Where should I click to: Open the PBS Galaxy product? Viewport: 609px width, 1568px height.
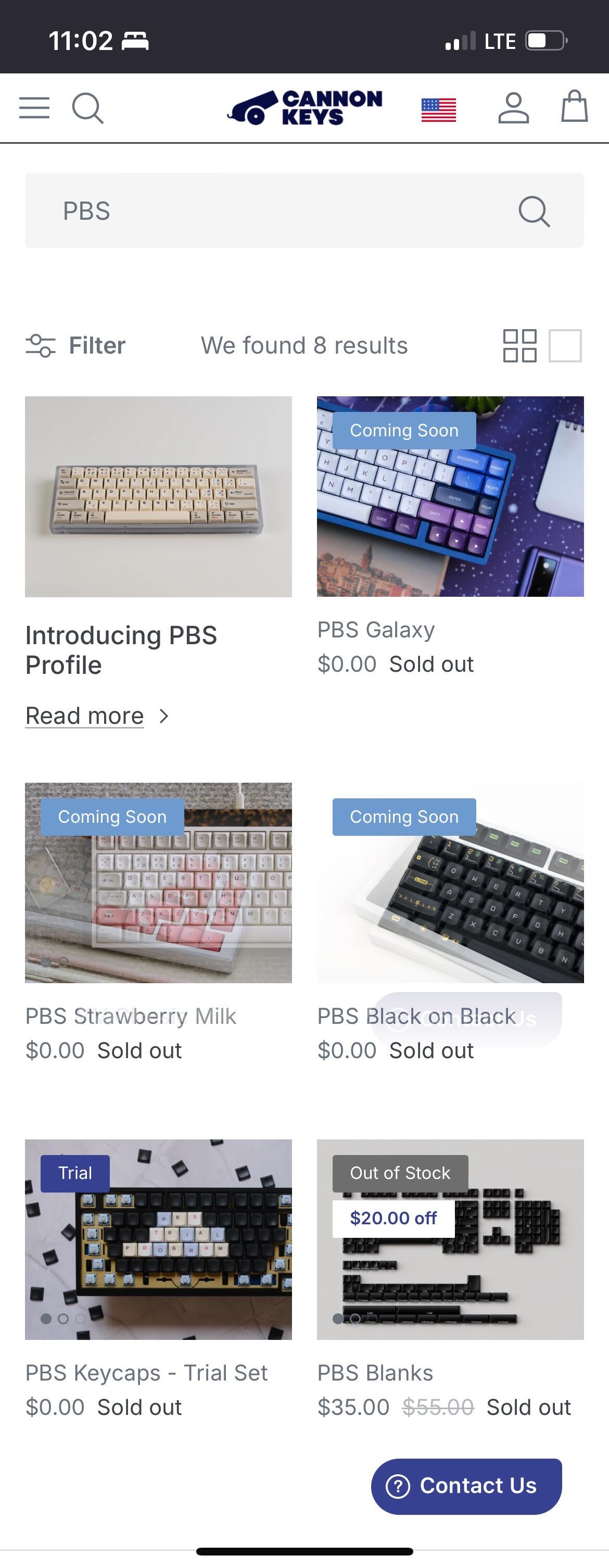click(376, 630)
